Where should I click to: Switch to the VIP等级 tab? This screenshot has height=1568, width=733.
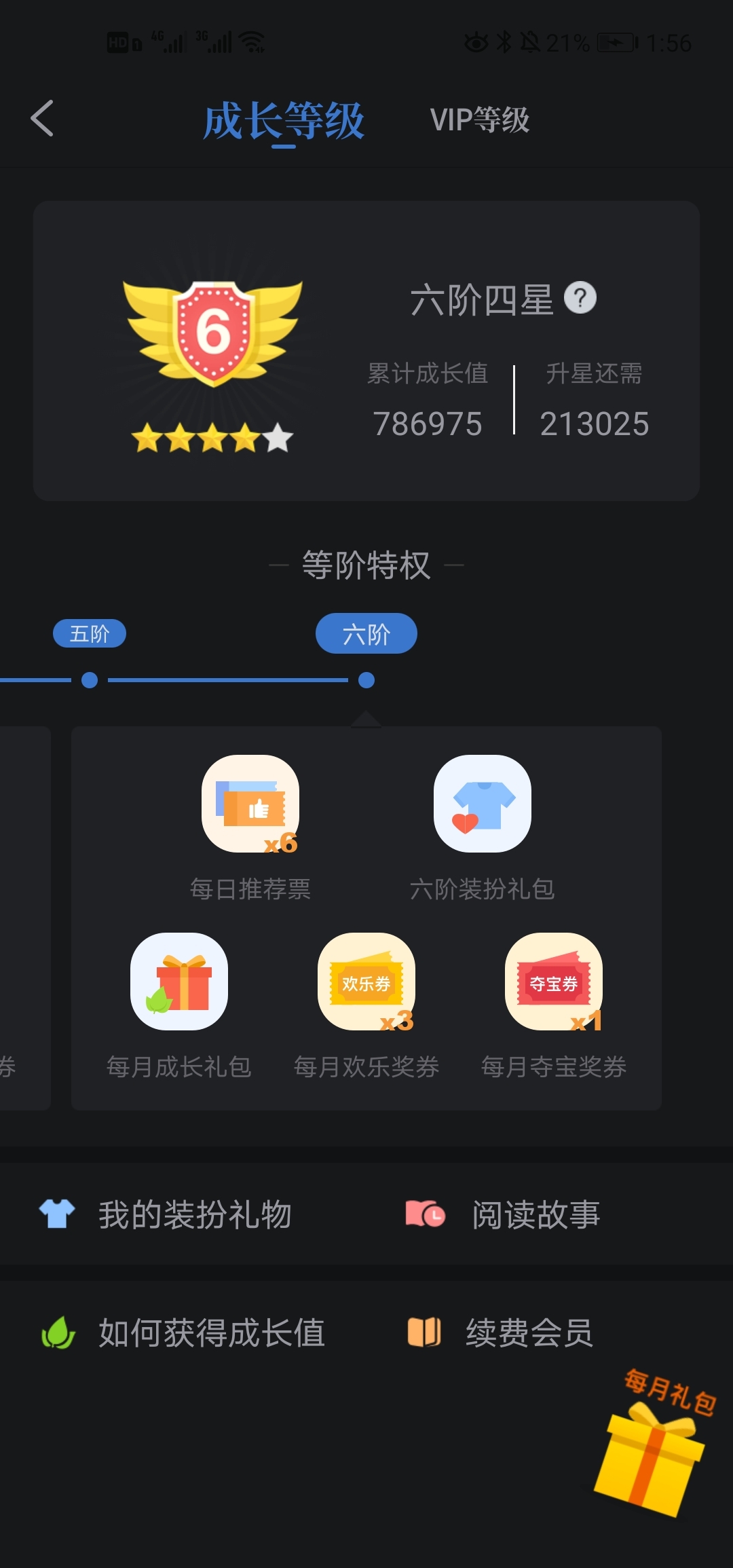(479, 120)
